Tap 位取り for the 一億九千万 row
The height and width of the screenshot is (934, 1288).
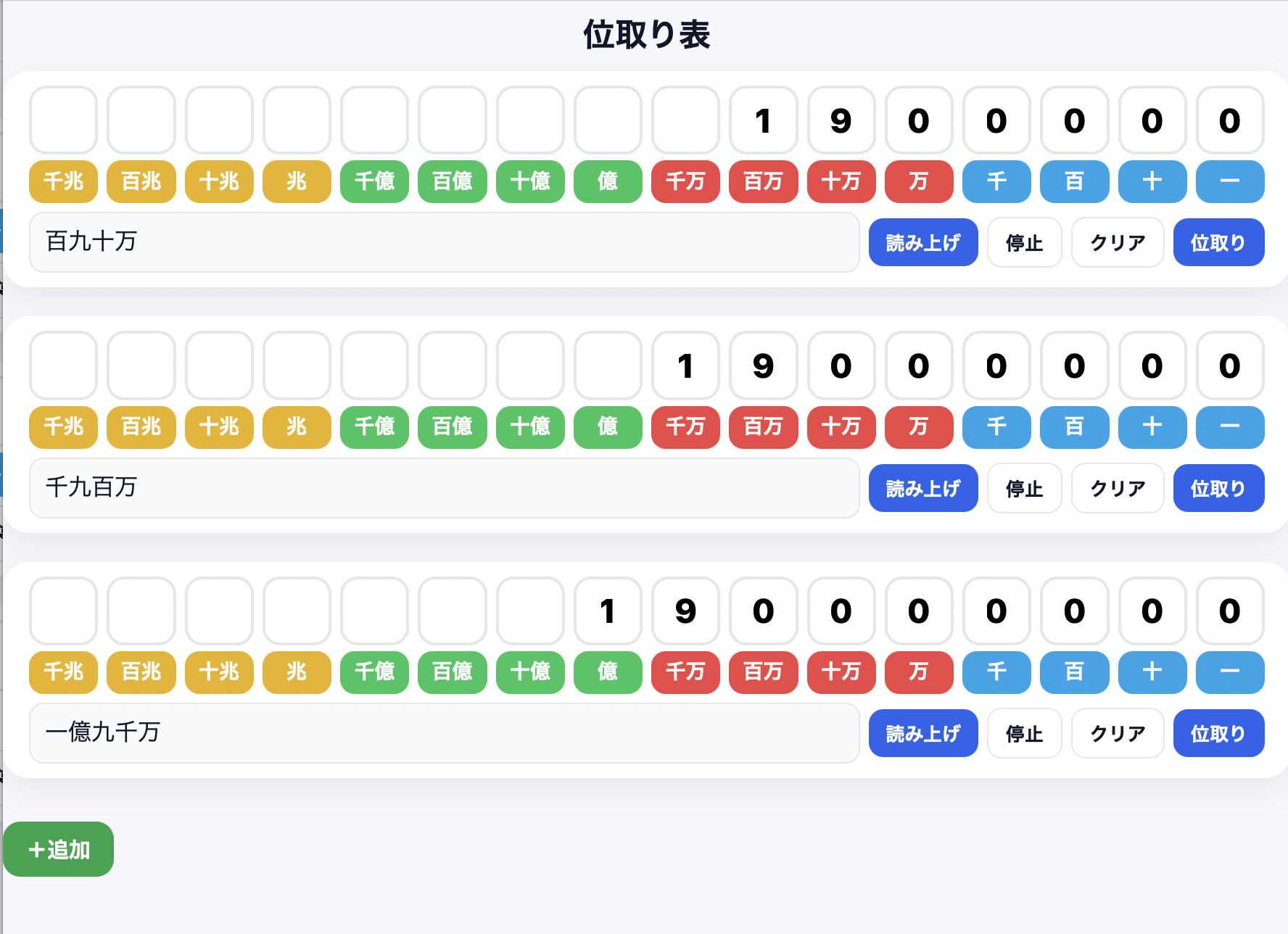pyautogui.click(x=1218, y=733)
